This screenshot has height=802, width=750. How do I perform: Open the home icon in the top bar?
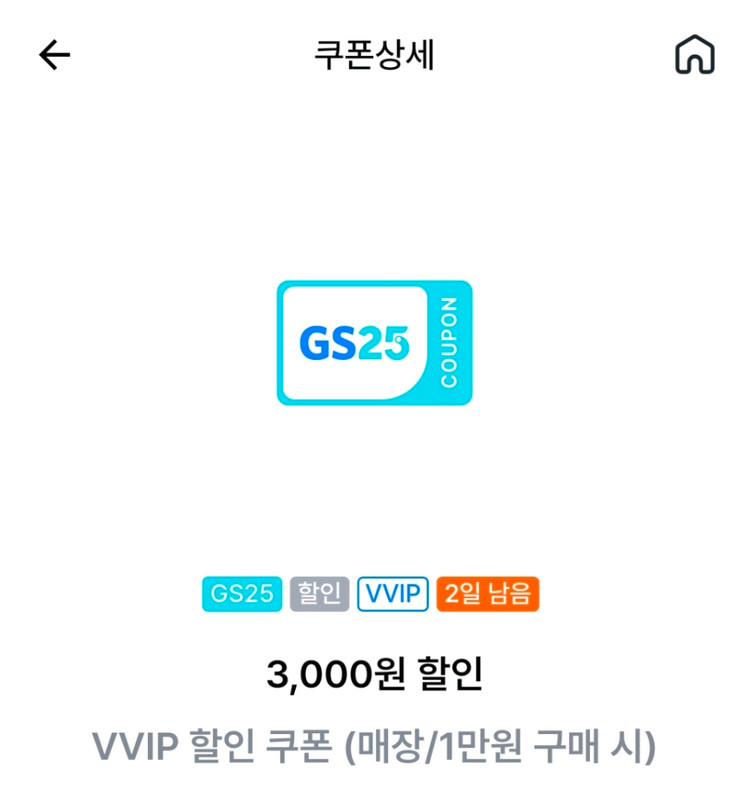(x=695, y=54)
